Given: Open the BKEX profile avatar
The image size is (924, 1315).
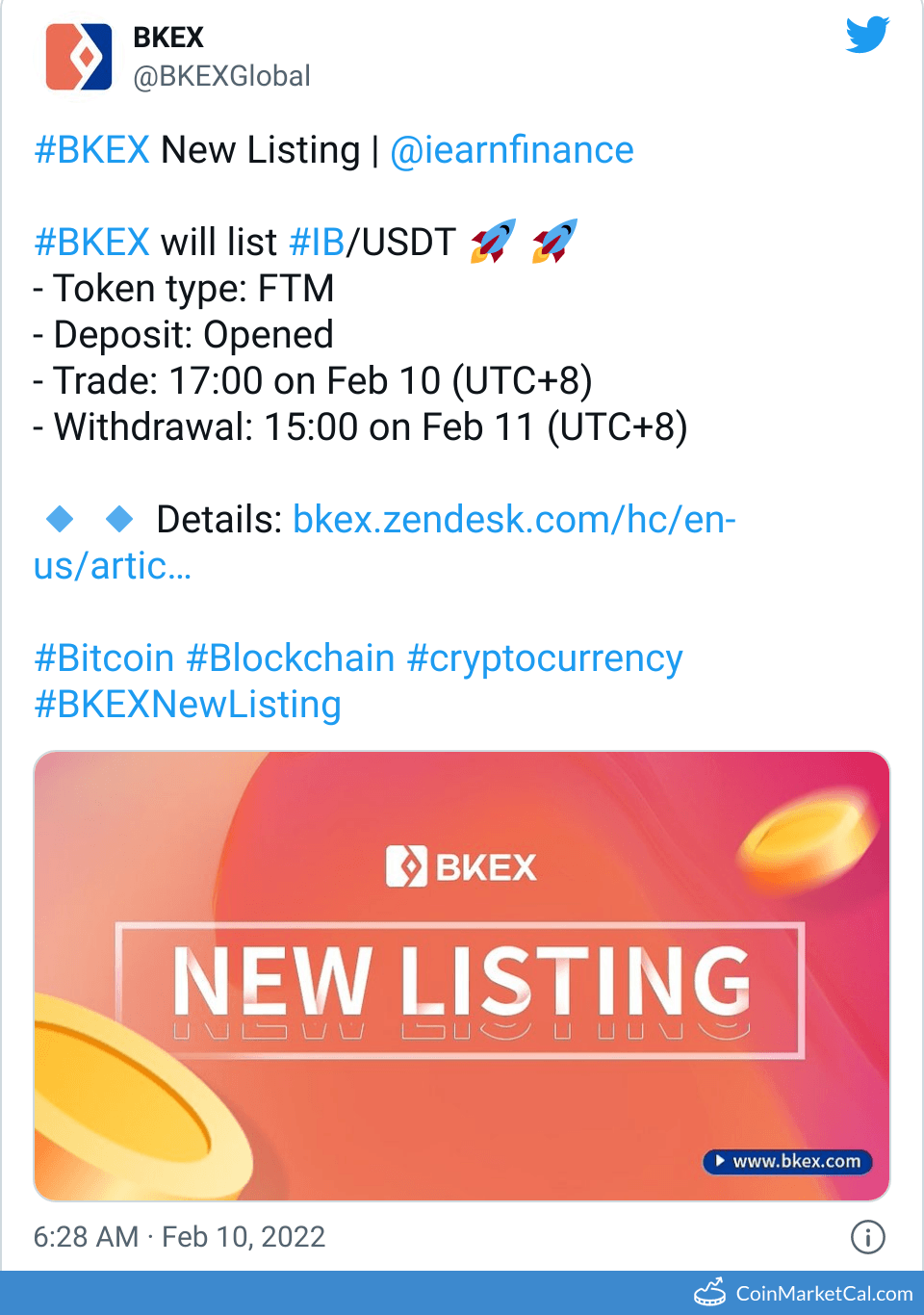Looking at the screenshot, I should coord(79,58).
